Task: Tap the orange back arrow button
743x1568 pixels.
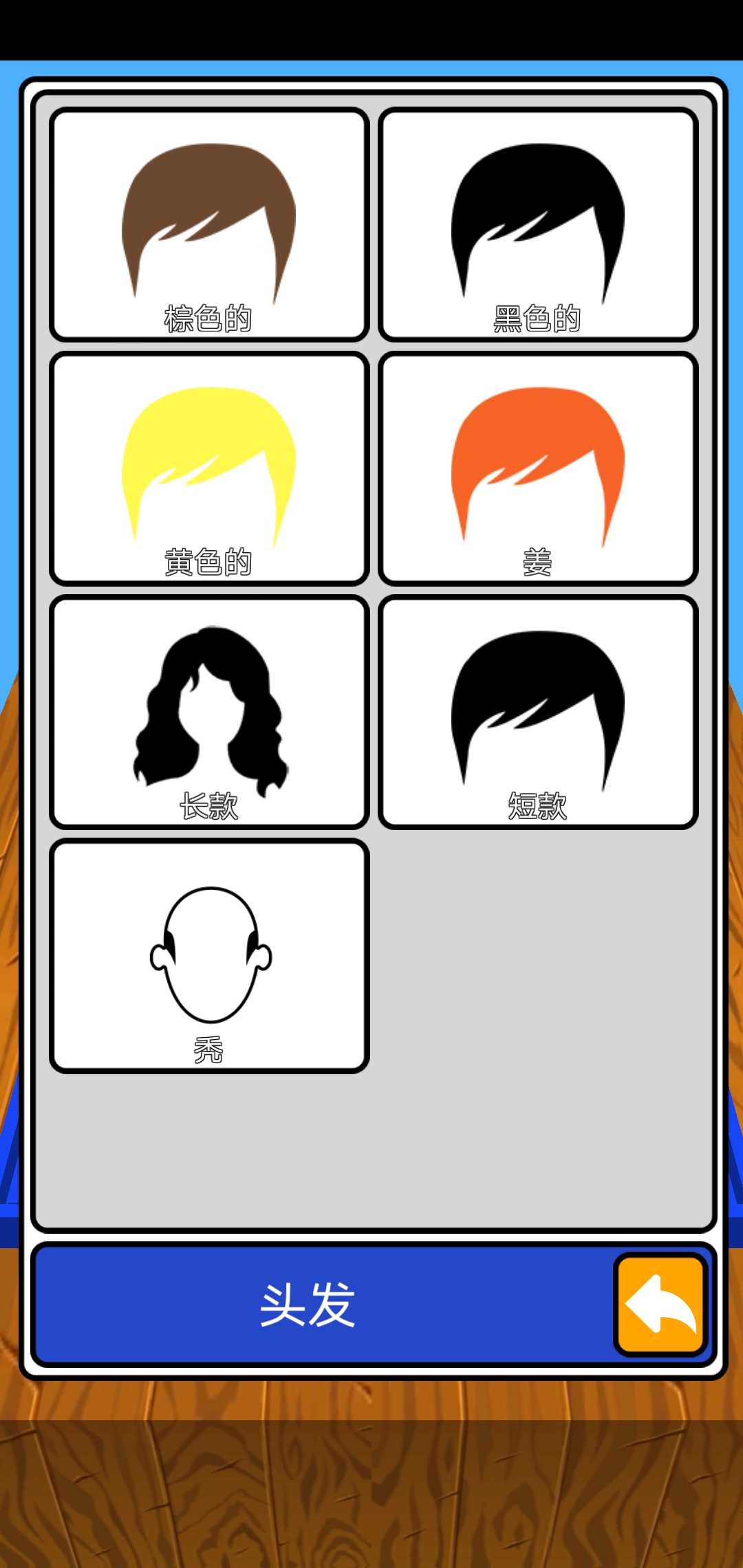Action: (660, 1305)
